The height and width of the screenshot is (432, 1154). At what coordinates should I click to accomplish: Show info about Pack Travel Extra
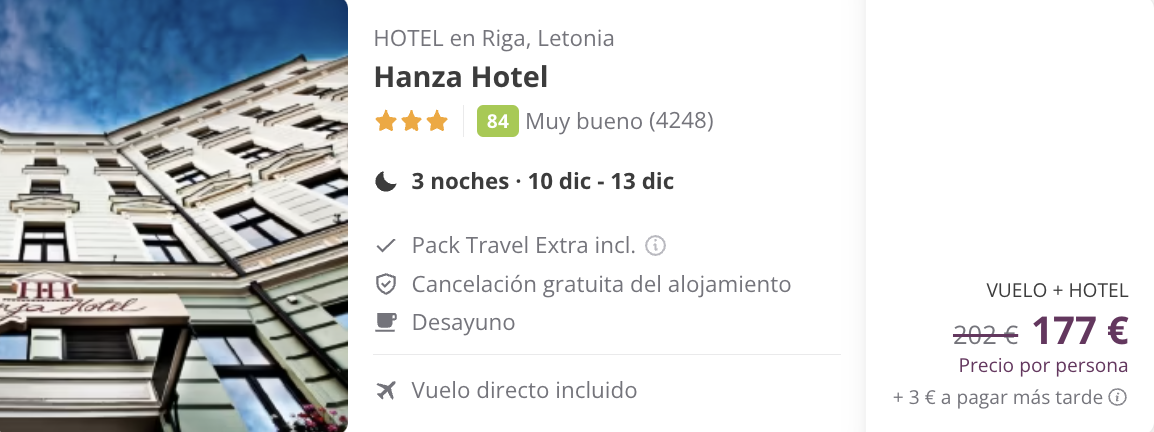pyautogui.click(x=656, y=245)
